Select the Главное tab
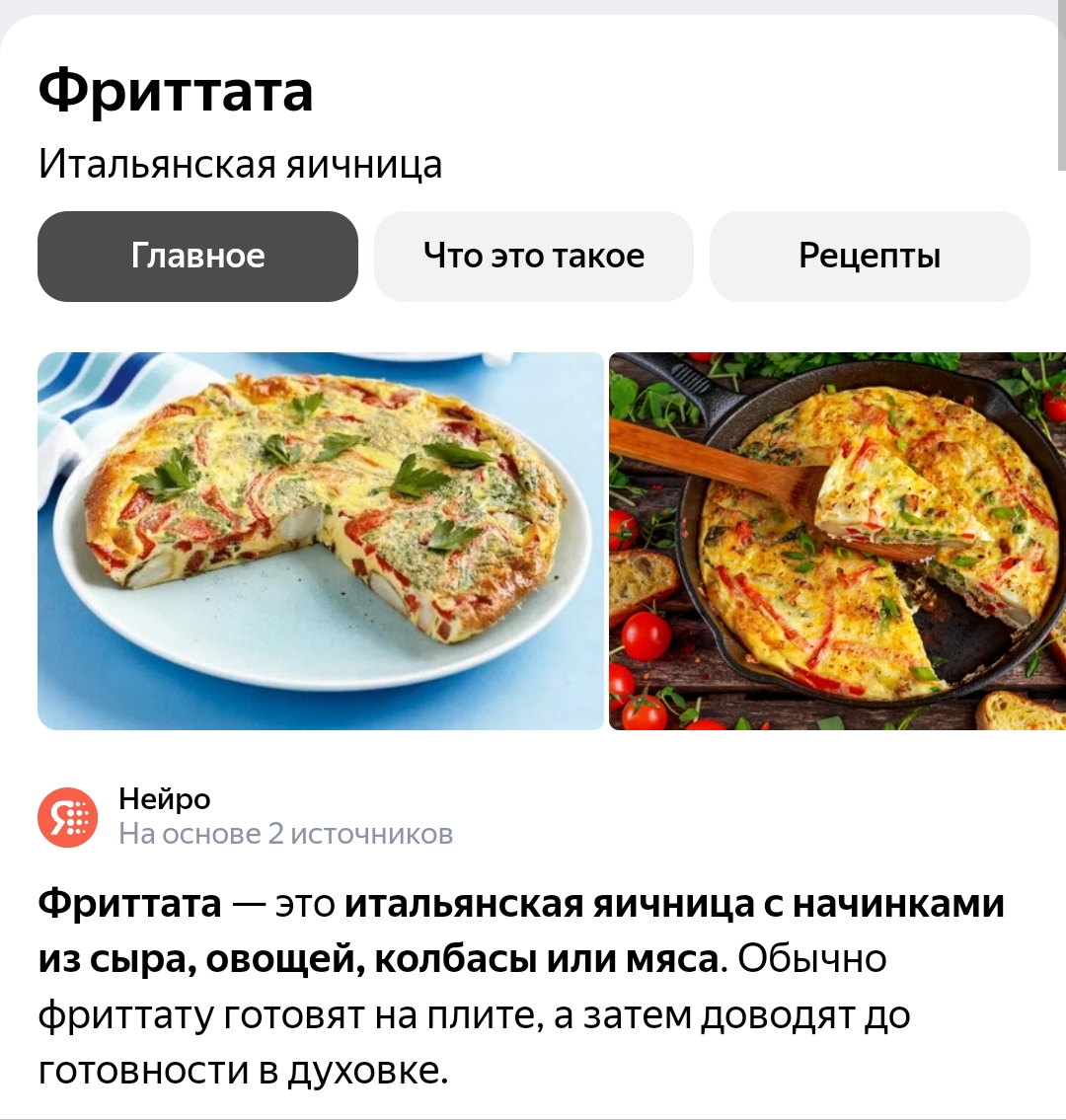 pyautogui.click(x=197, y=257)
